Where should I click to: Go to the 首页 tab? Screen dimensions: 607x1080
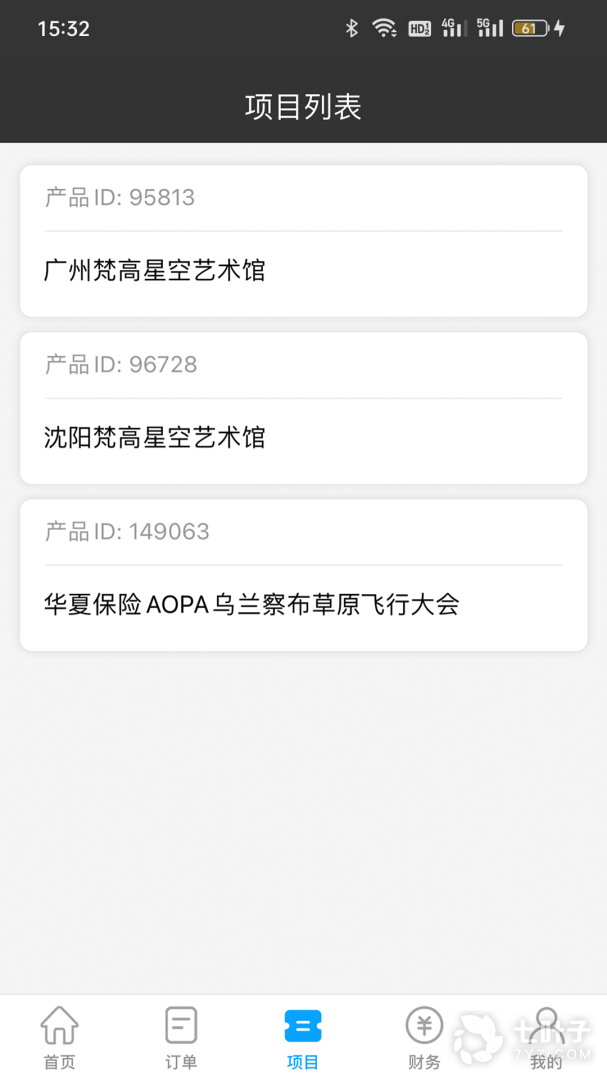point(59,1038)
